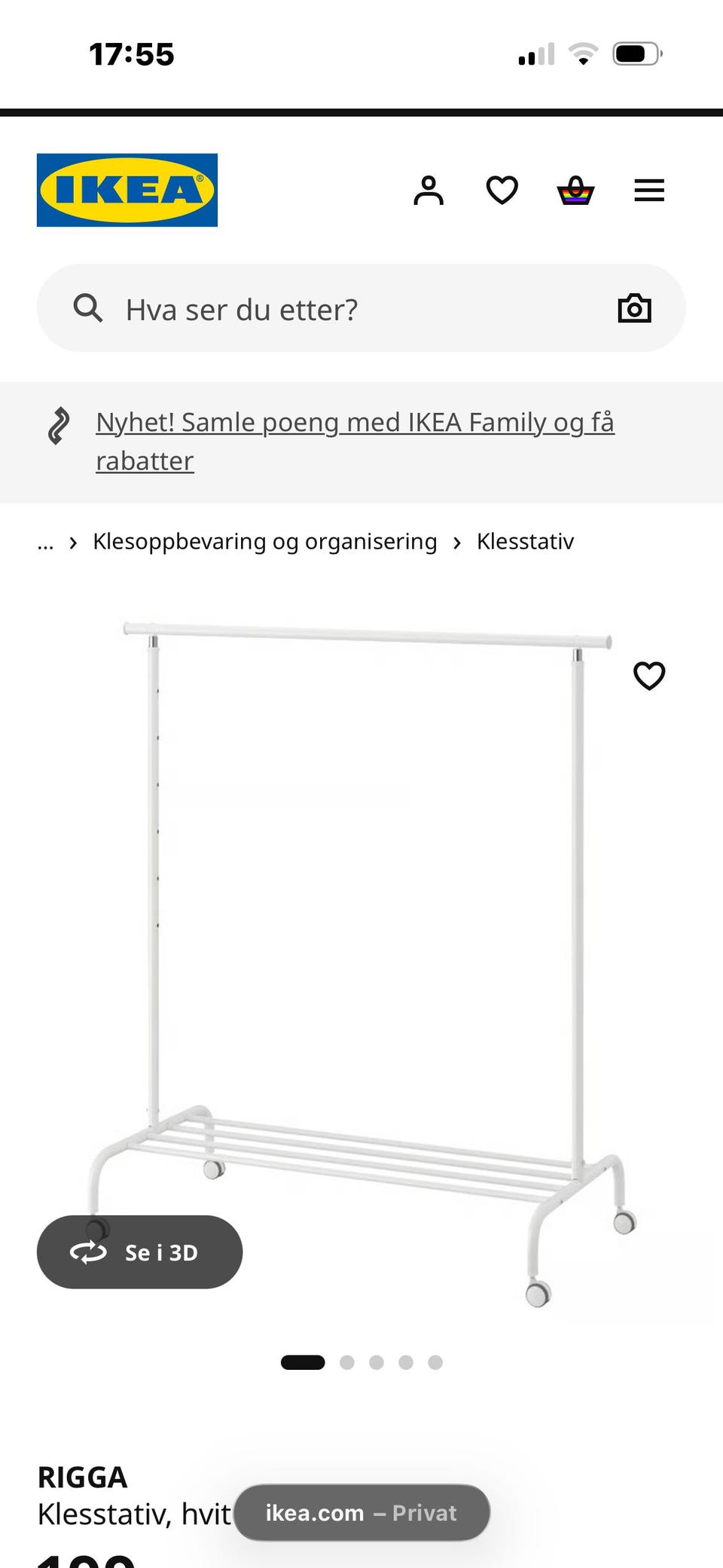Select the second carousel dot
The height and width of the screenshot is (1568, 723).
348,1362
